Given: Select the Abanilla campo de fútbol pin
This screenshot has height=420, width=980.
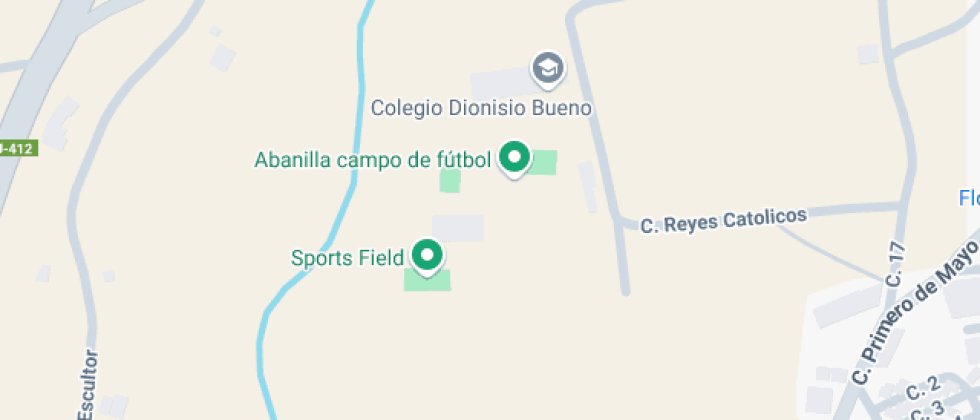Looking at the screenshot, I should pyautogui.click(x=514, y=158).
